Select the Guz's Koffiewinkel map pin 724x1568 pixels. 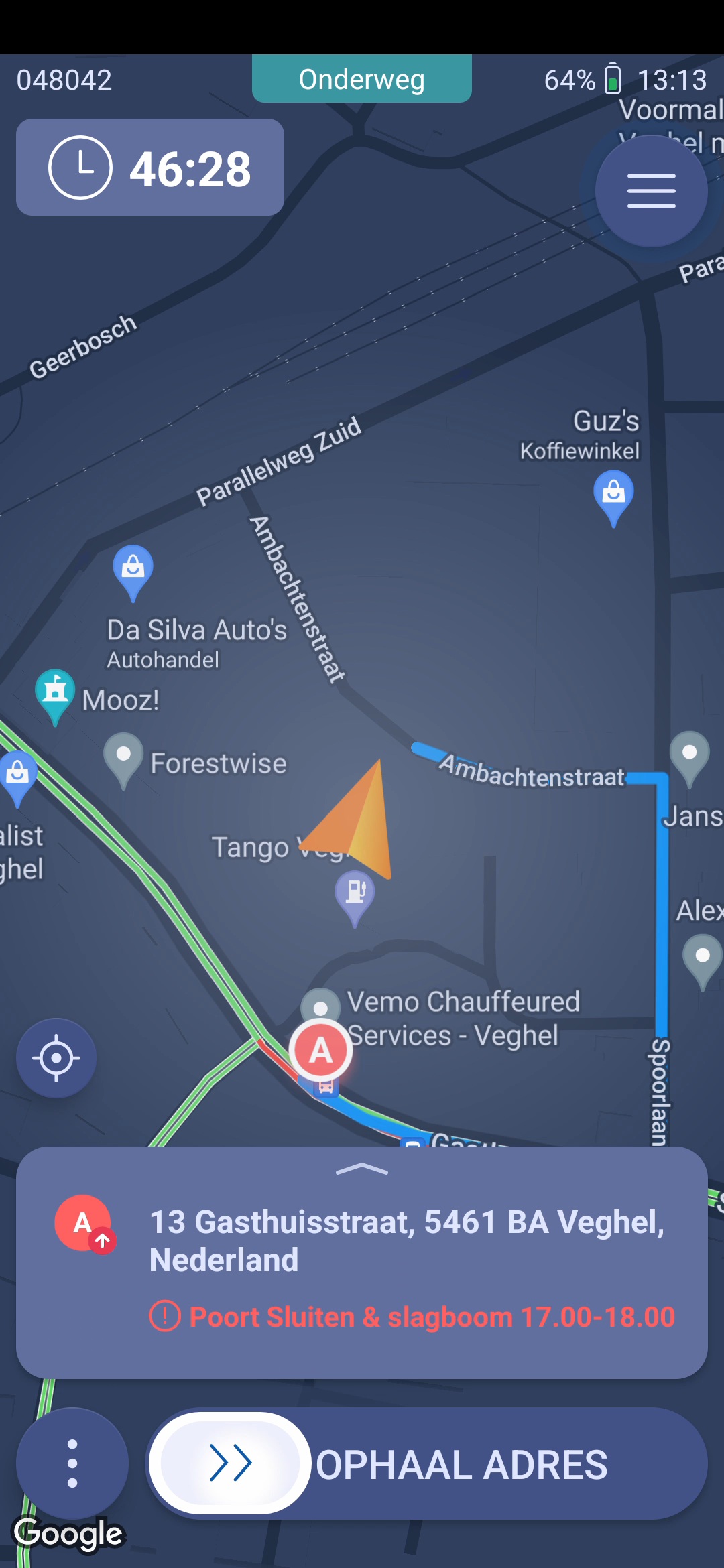pyautogui.click(x=613, y=495)
